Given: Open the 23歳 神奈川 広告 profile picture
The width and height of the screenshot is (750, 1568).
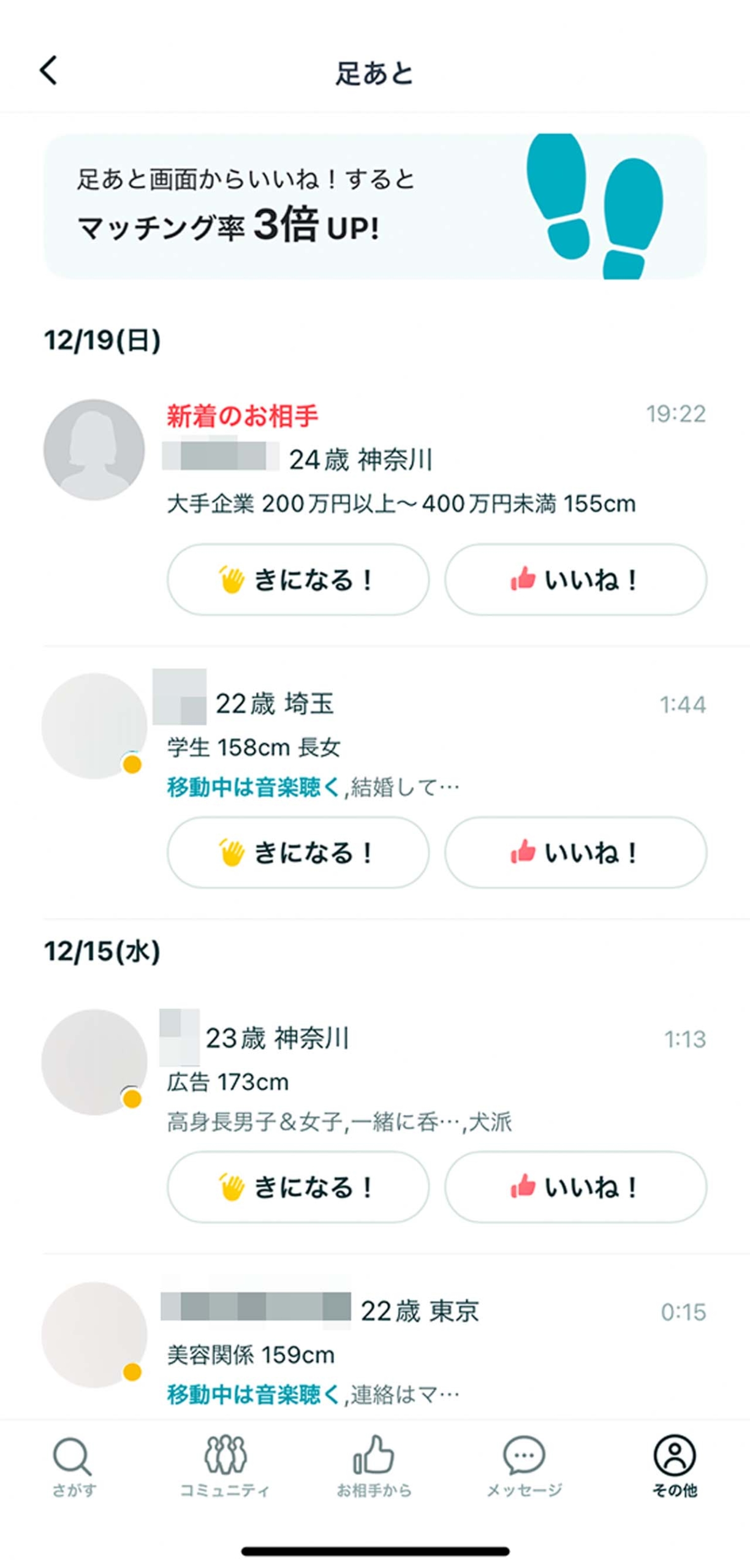Looking at the screenshot, I should pyautogui.click(x=94, y=1061).
